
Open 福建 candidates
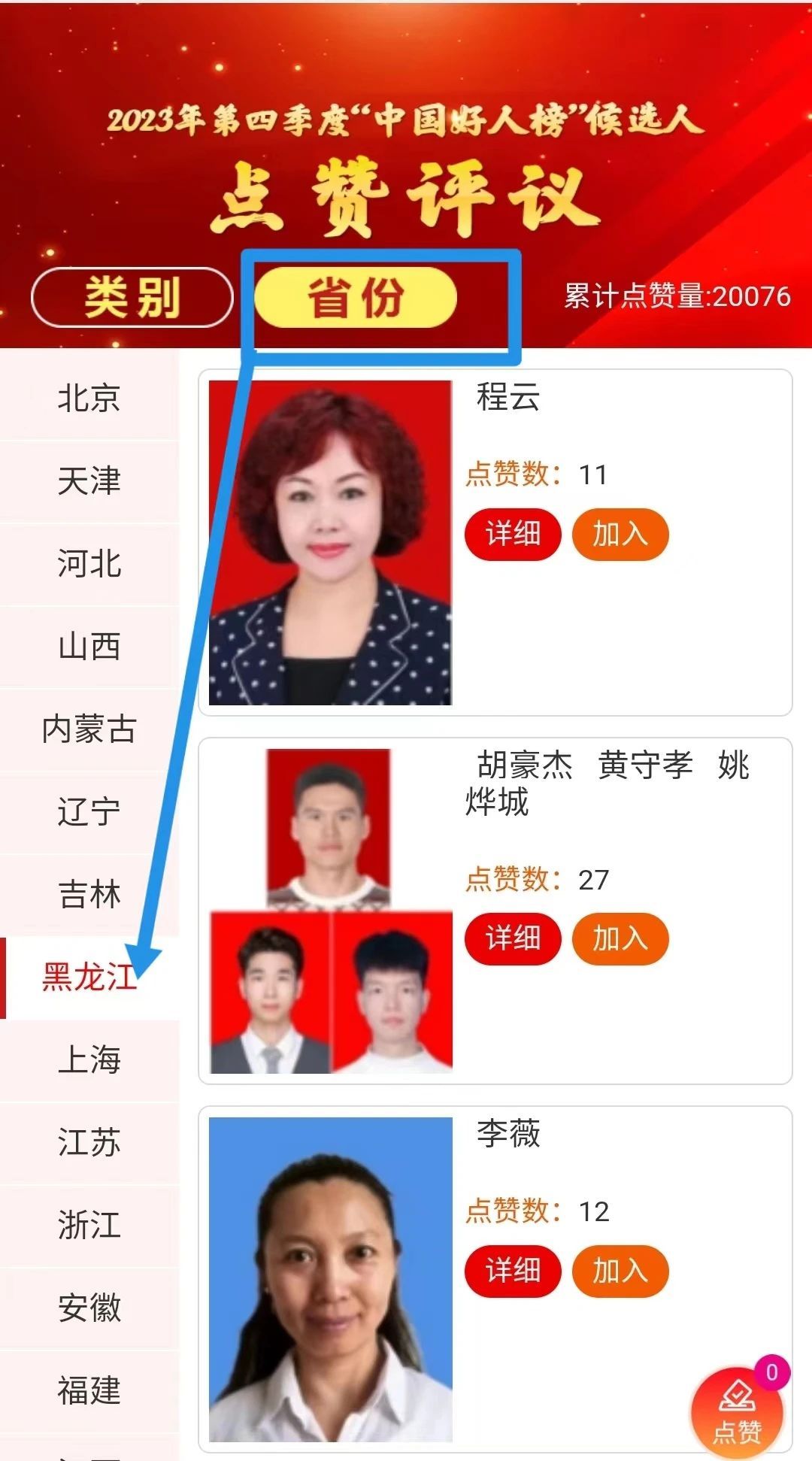pos(89,1390)
